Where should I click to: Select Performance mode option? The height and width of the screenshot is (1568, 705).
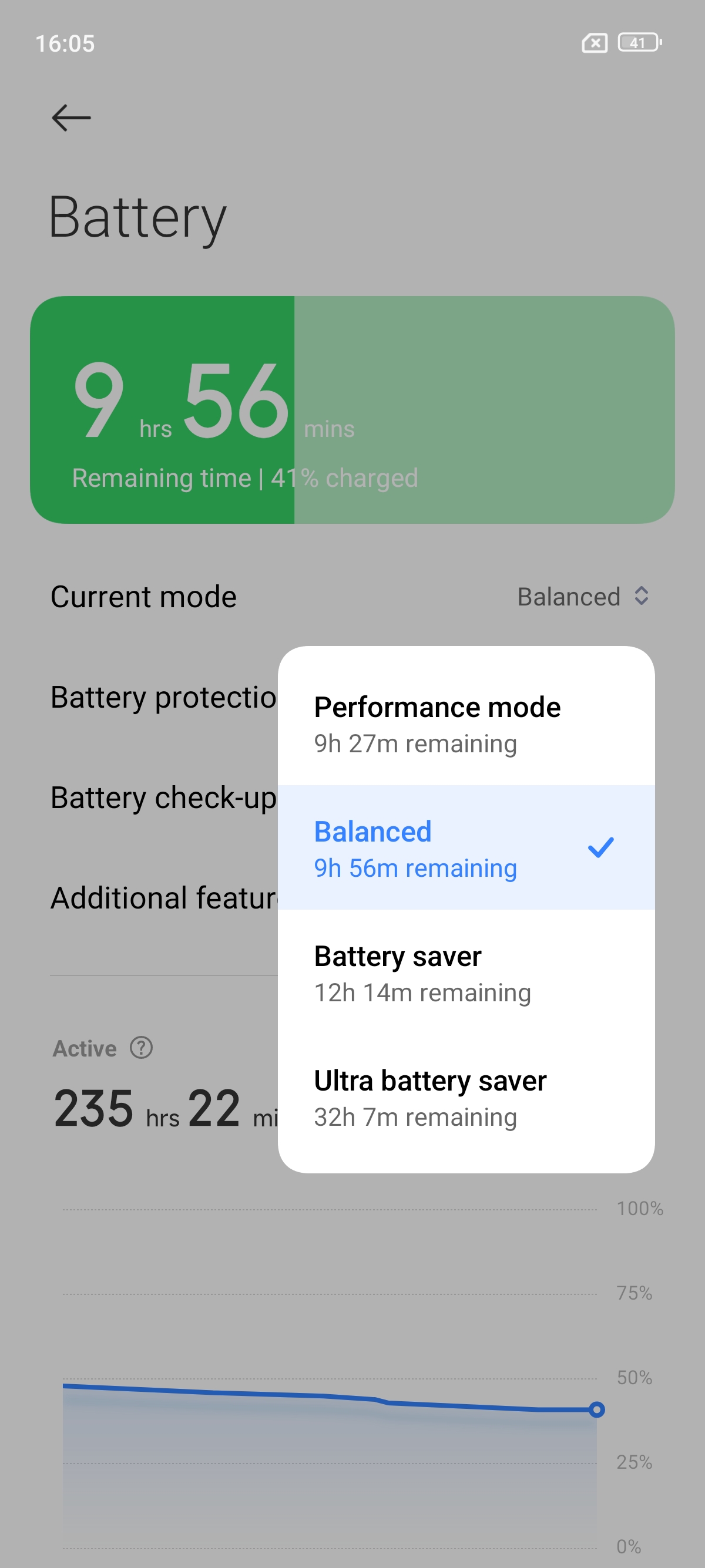(466, 723)
